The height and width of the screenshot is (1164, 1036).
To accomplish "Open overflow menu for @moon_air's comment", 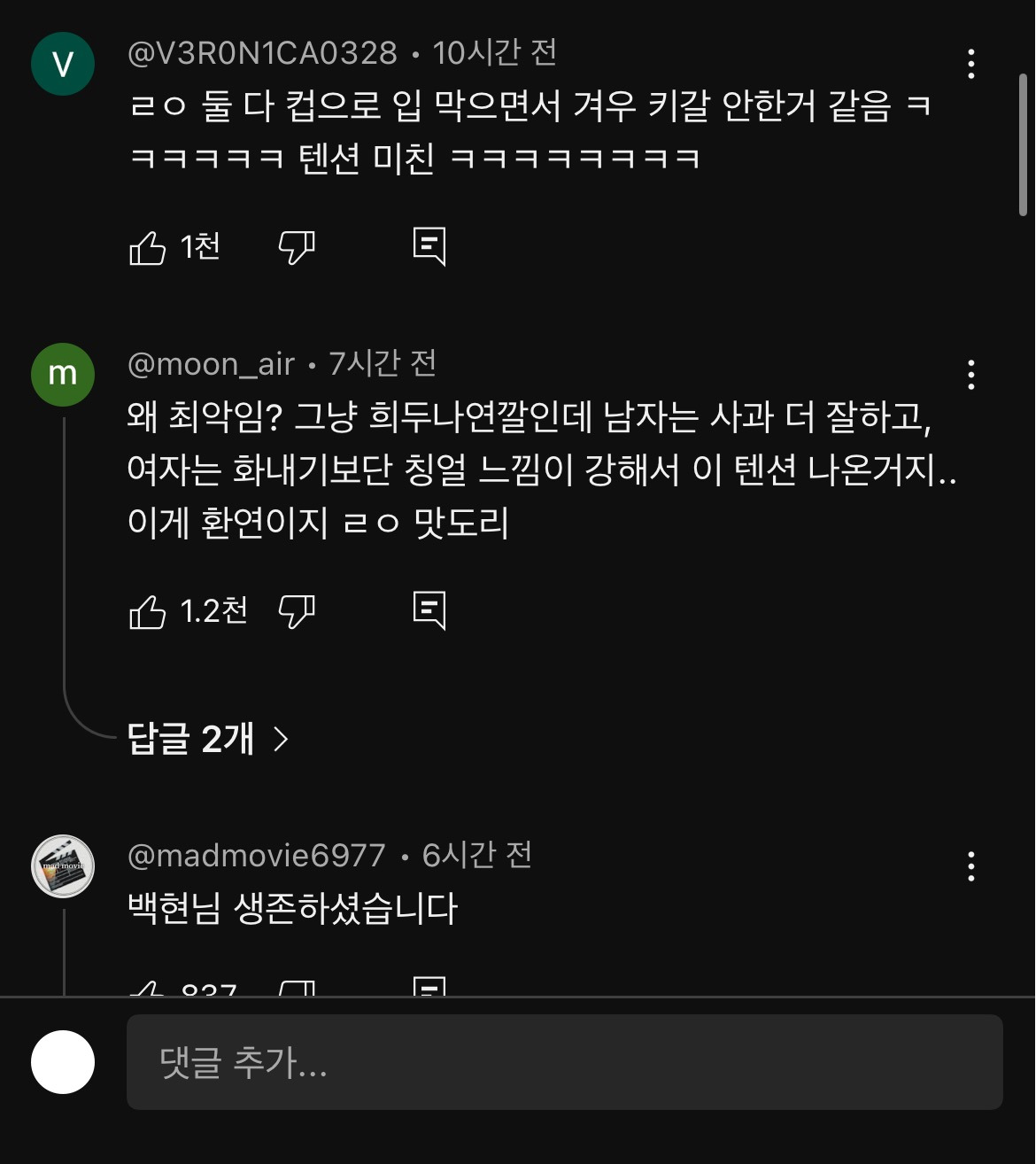I will [971, 375].
